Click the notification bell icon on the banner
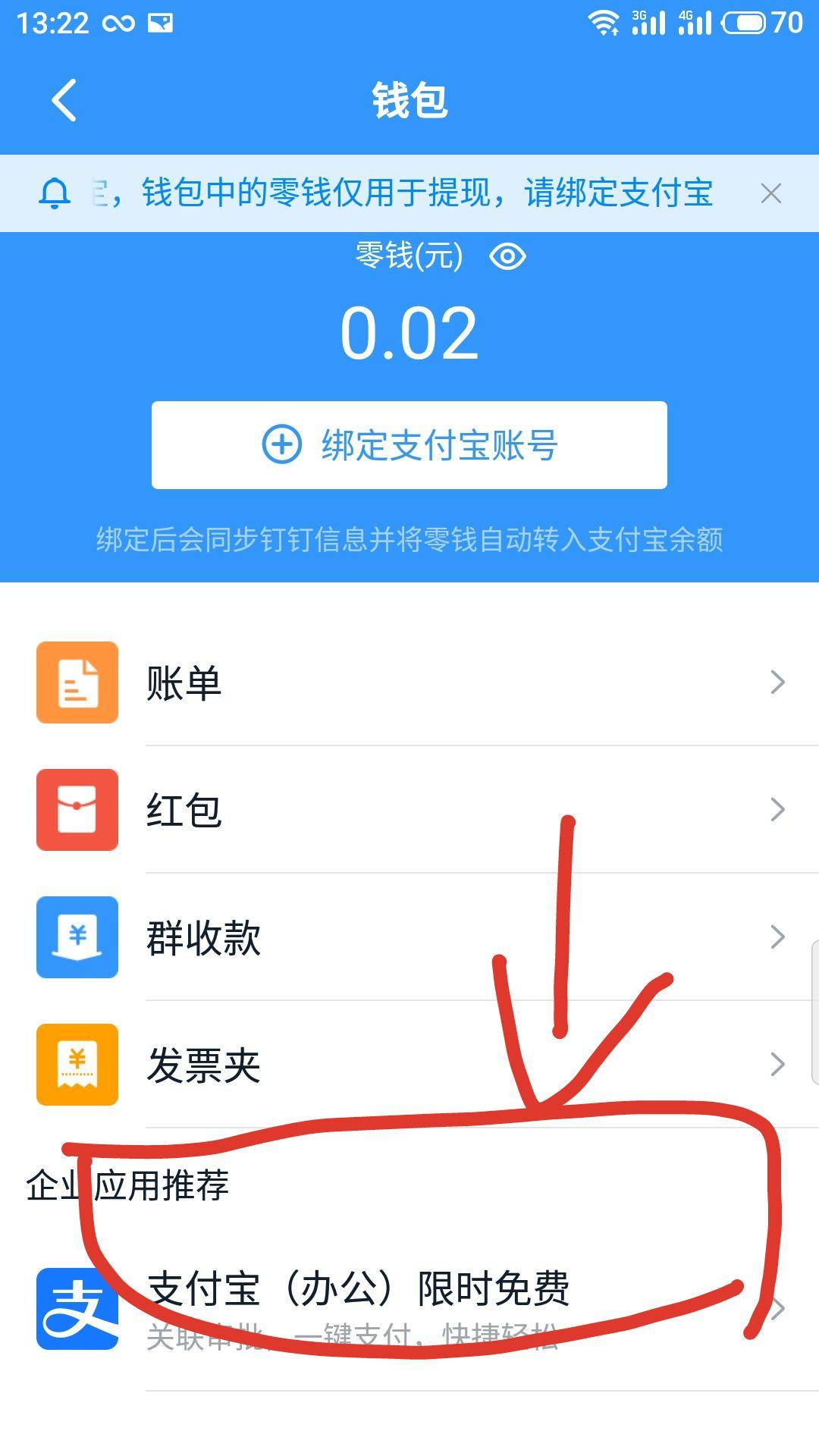This screenshot has width=819, height=1456. click(x=53, y=193)
